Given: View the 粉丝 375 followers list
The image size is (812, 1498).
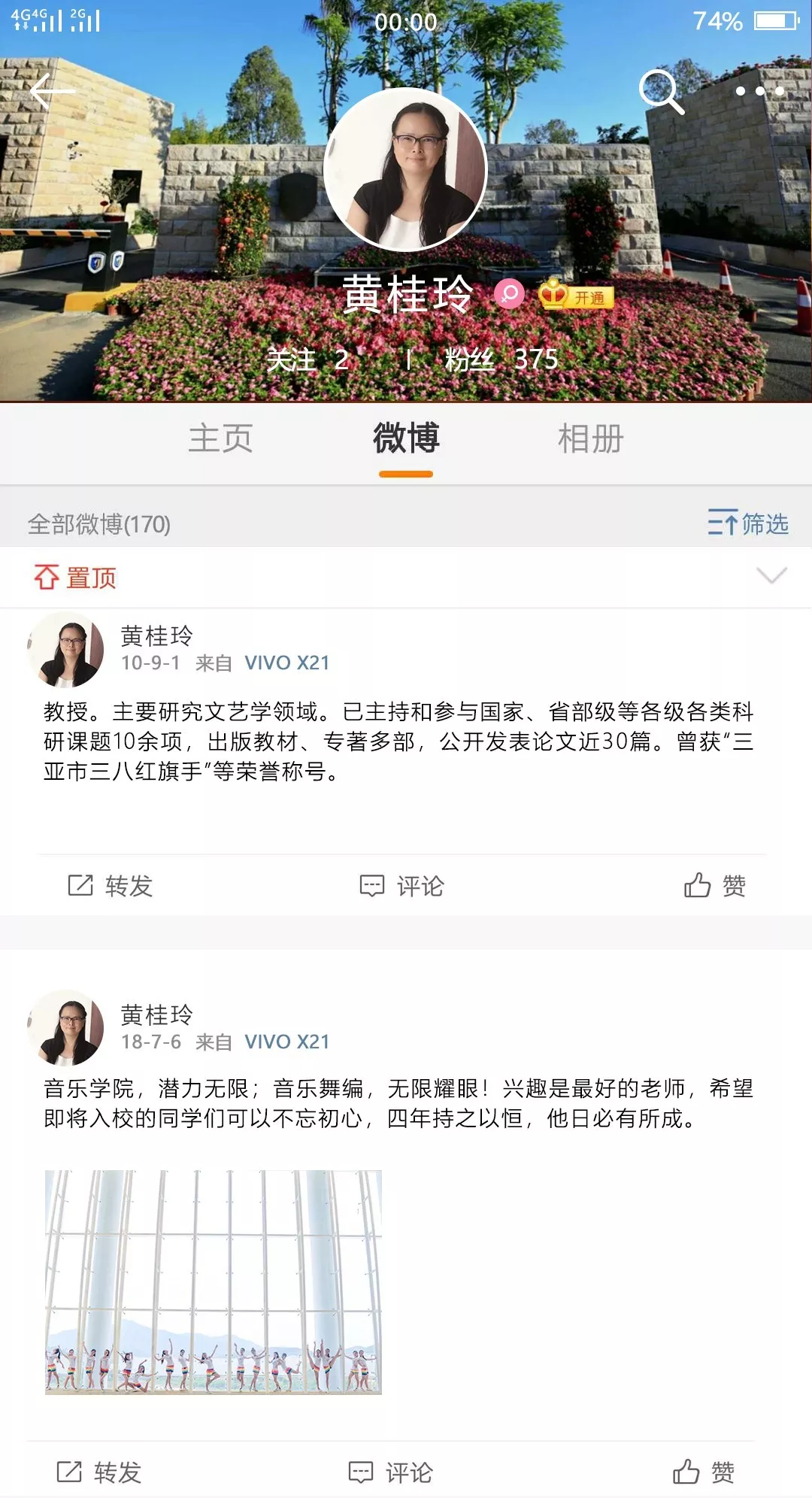Looking at the screenshot, I should [x=501, y=360].
